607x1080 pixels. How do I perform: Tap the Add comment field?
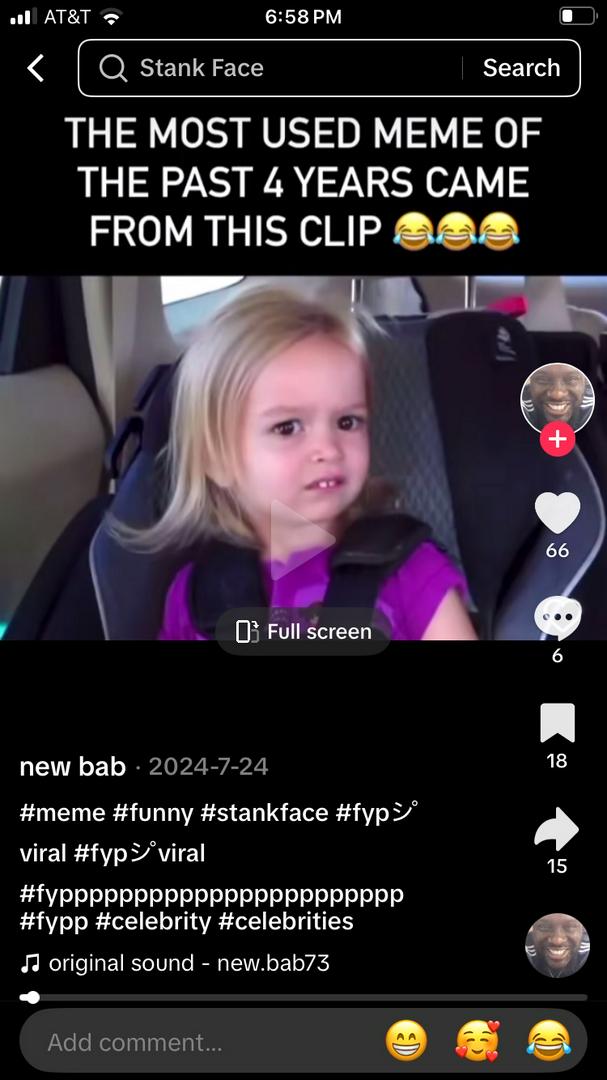(190, 1042)
